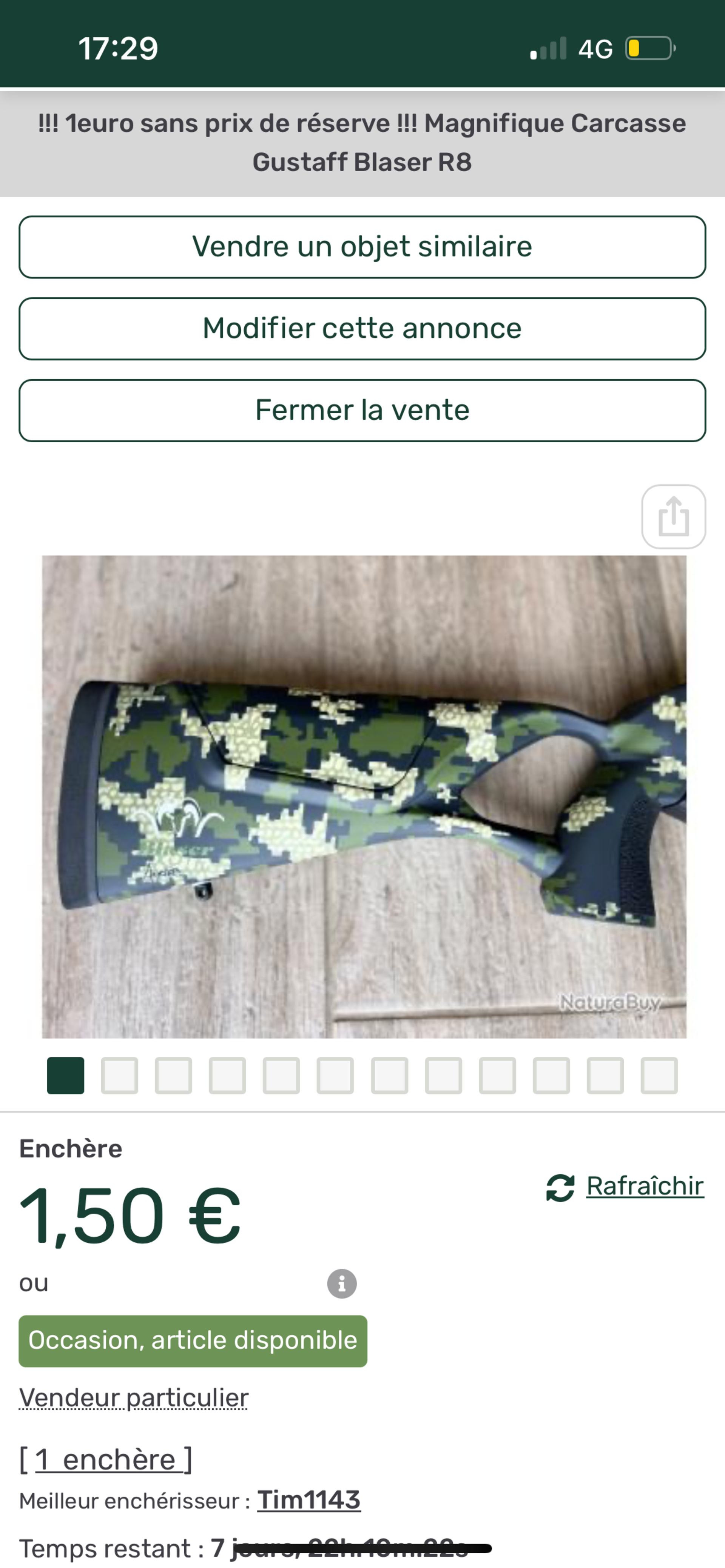The width and height of the screenshot is (725, 1568).
Task: Open Modifier cette annonce
Action: pos(362,329)
